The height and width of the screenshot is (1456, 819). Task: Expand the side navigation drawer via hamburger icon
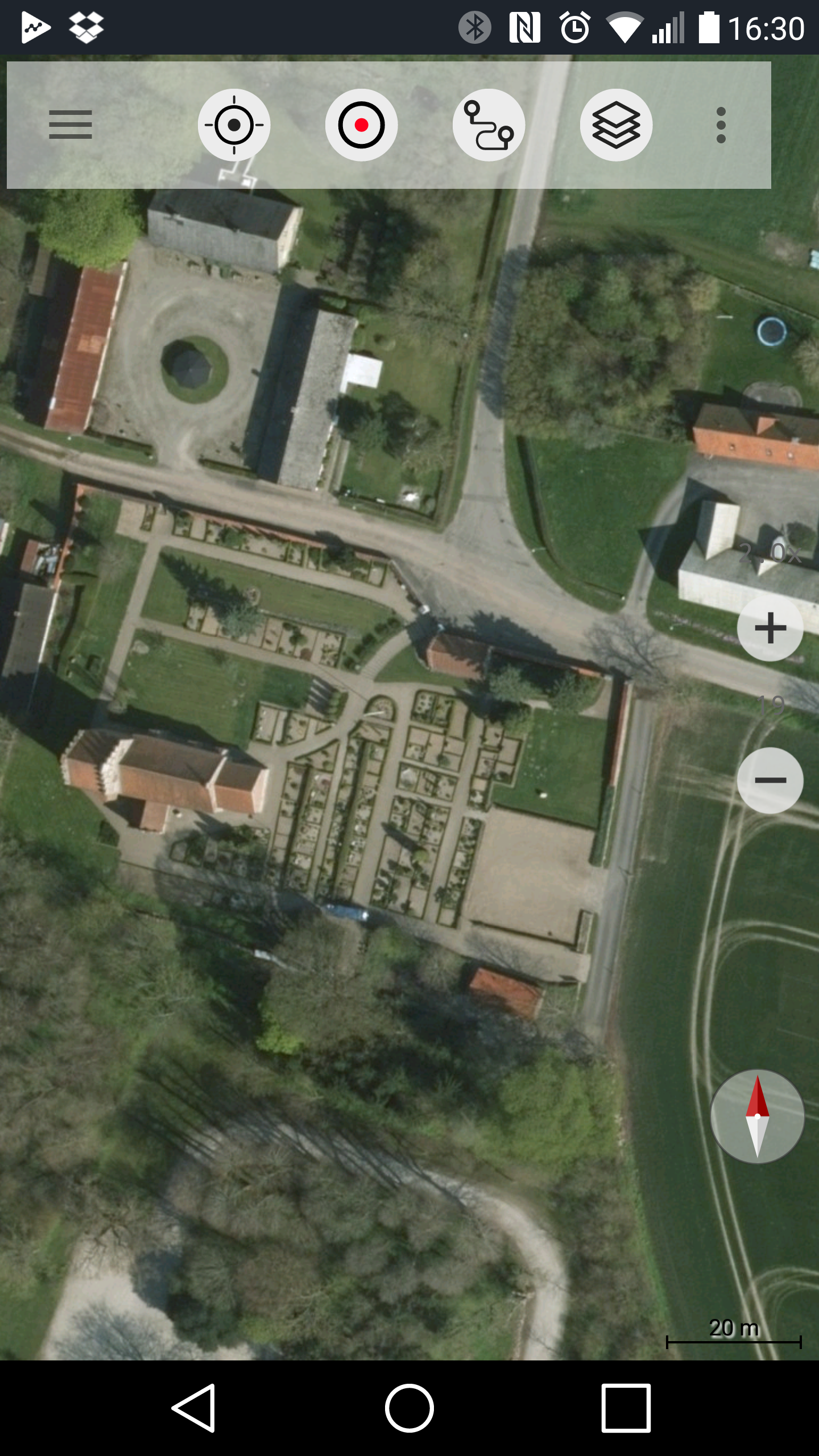(69, 126)
